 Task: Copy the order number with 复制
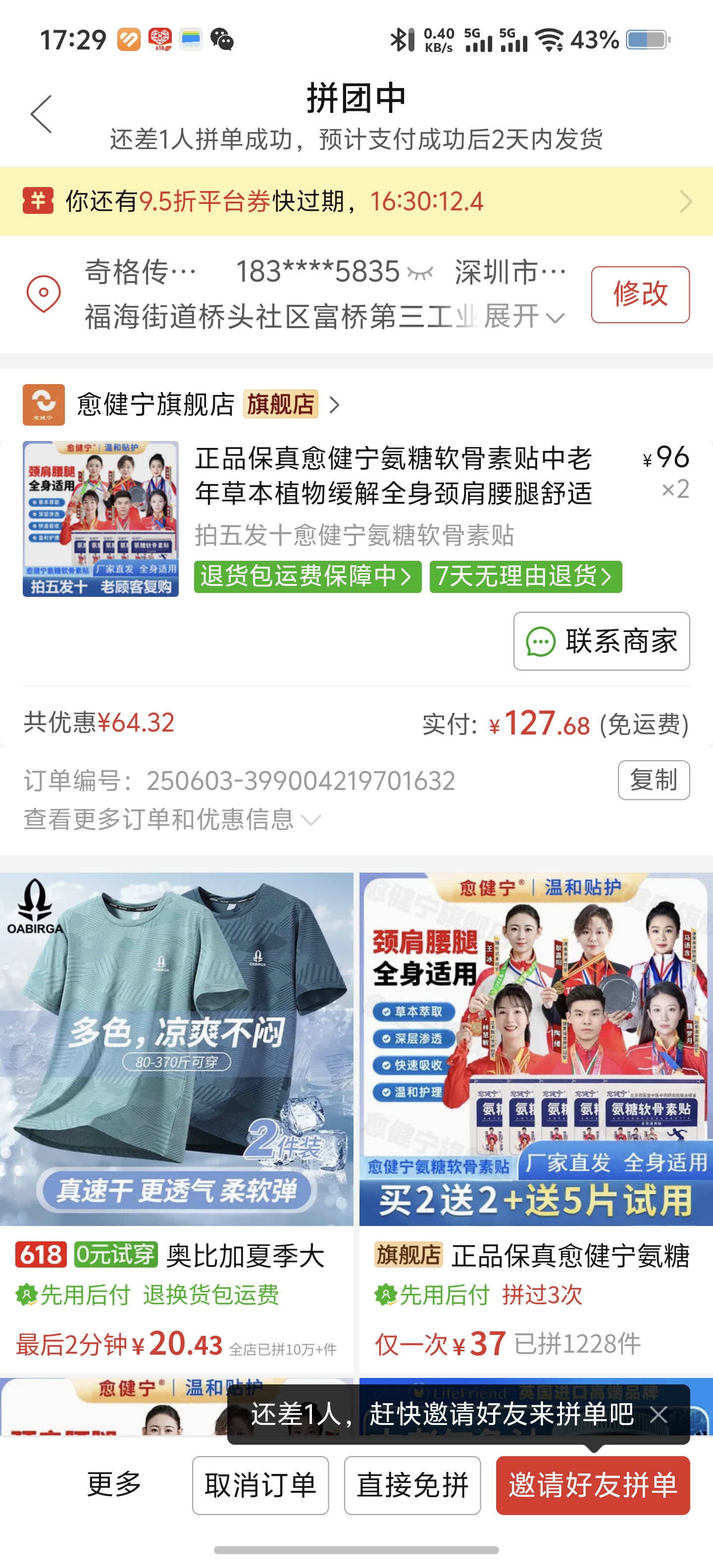pos(653,780)
